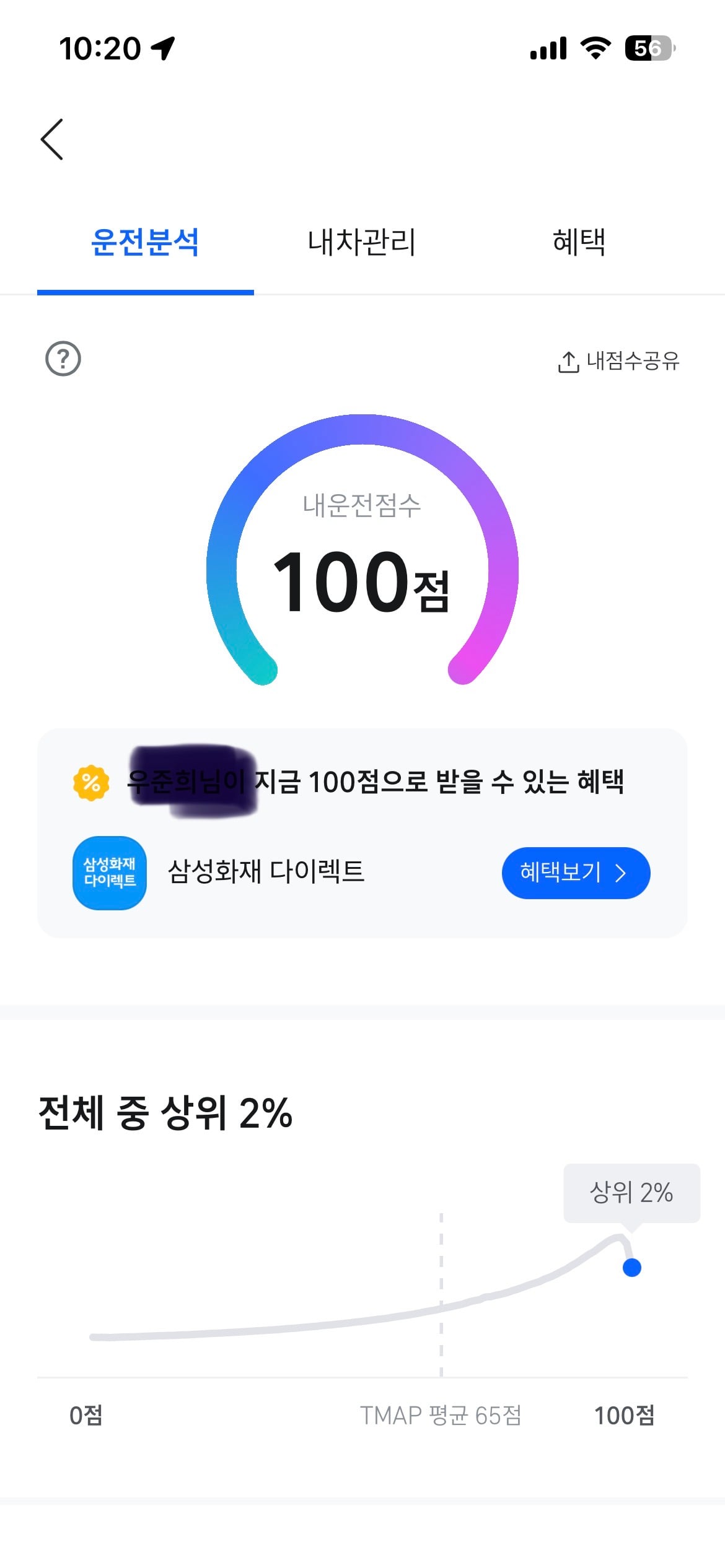Tap the 혜택보기 button
The width and height of the screenshot is (725, 1568).
576,873
